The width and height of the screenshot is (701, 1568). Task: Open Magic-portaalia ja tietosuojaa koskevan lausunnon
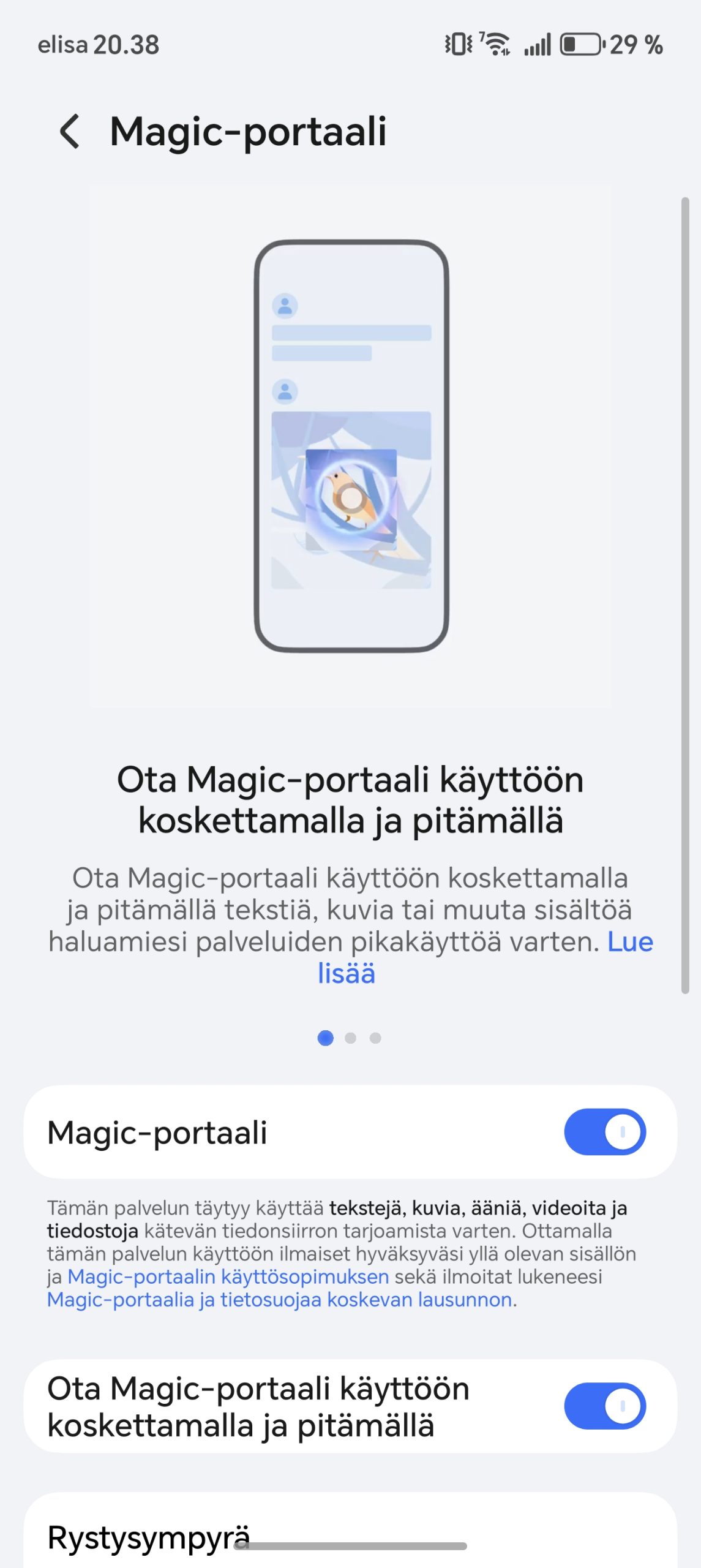coord(279,1300)
